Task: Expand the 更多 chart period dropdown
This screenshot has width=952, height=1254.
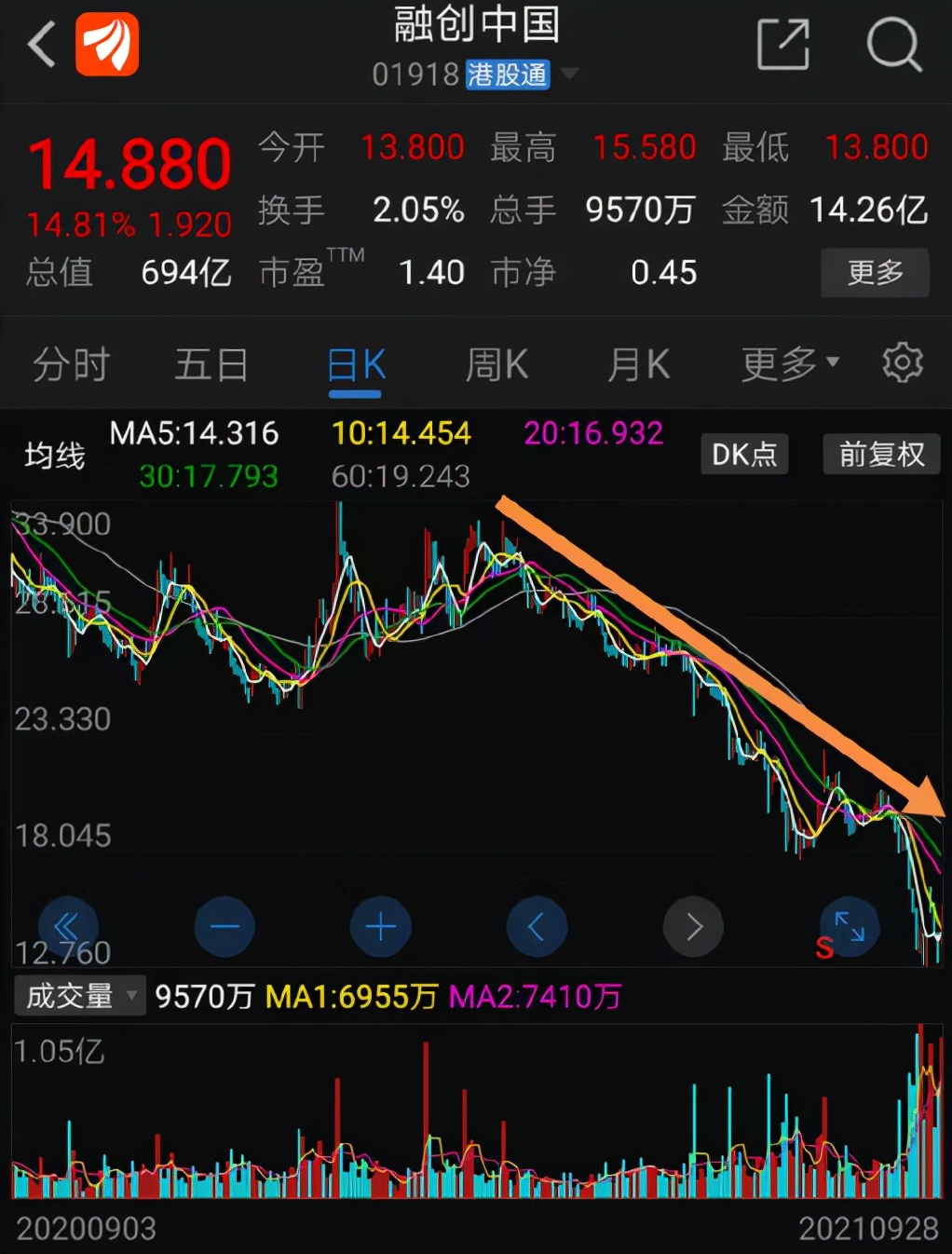Action: pos(790,364)
